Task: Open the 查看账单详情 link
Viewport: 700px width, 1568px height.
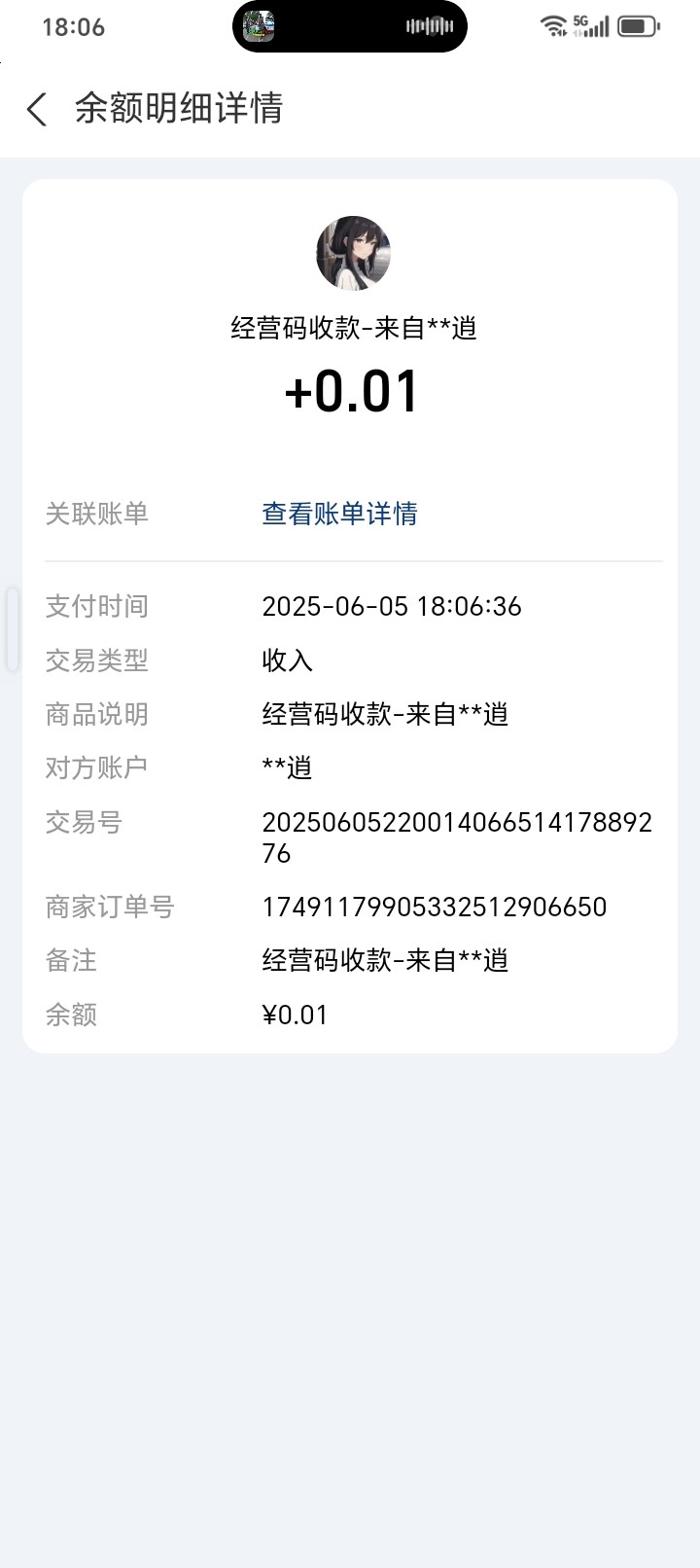Action: point(339,514)
